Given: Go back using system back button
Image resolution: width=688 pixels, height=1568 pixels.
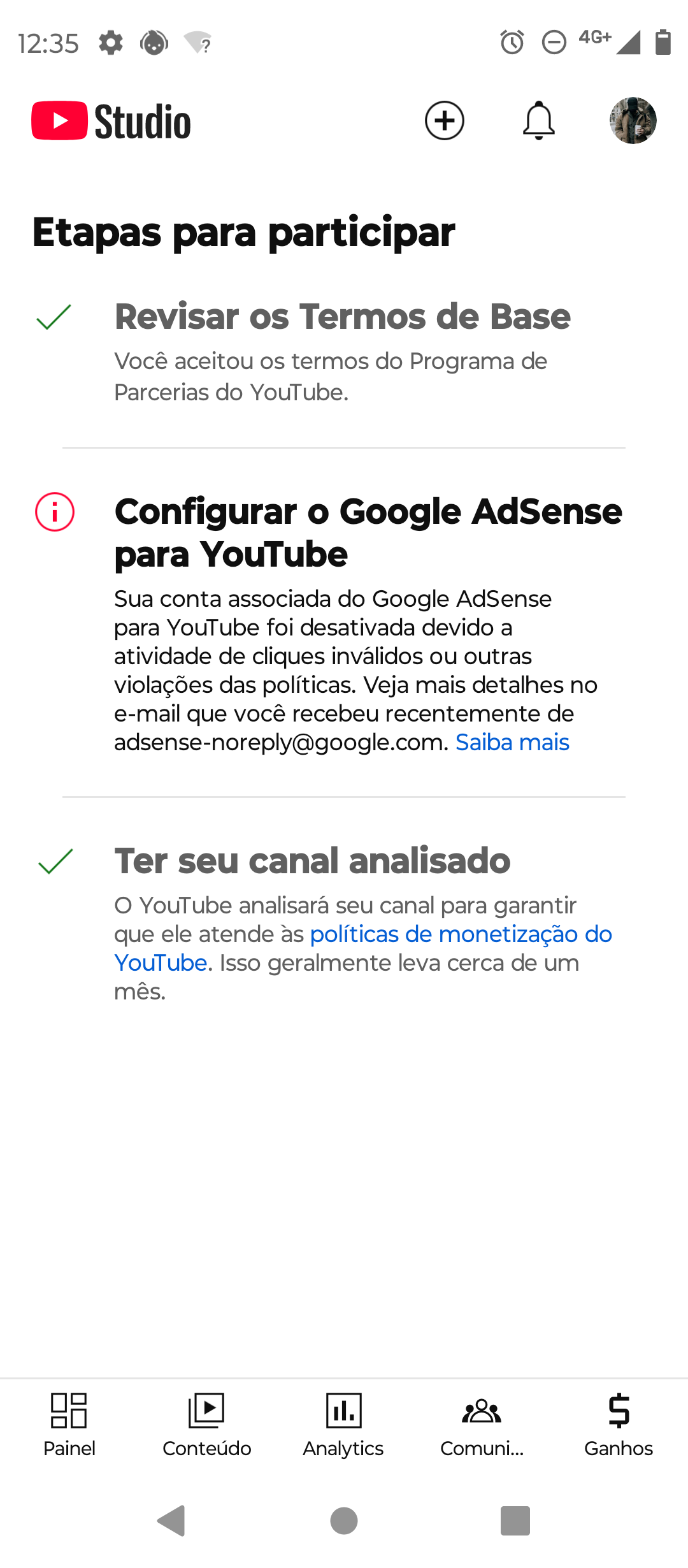Looking at the screenshot, I should click(171, 1521).
